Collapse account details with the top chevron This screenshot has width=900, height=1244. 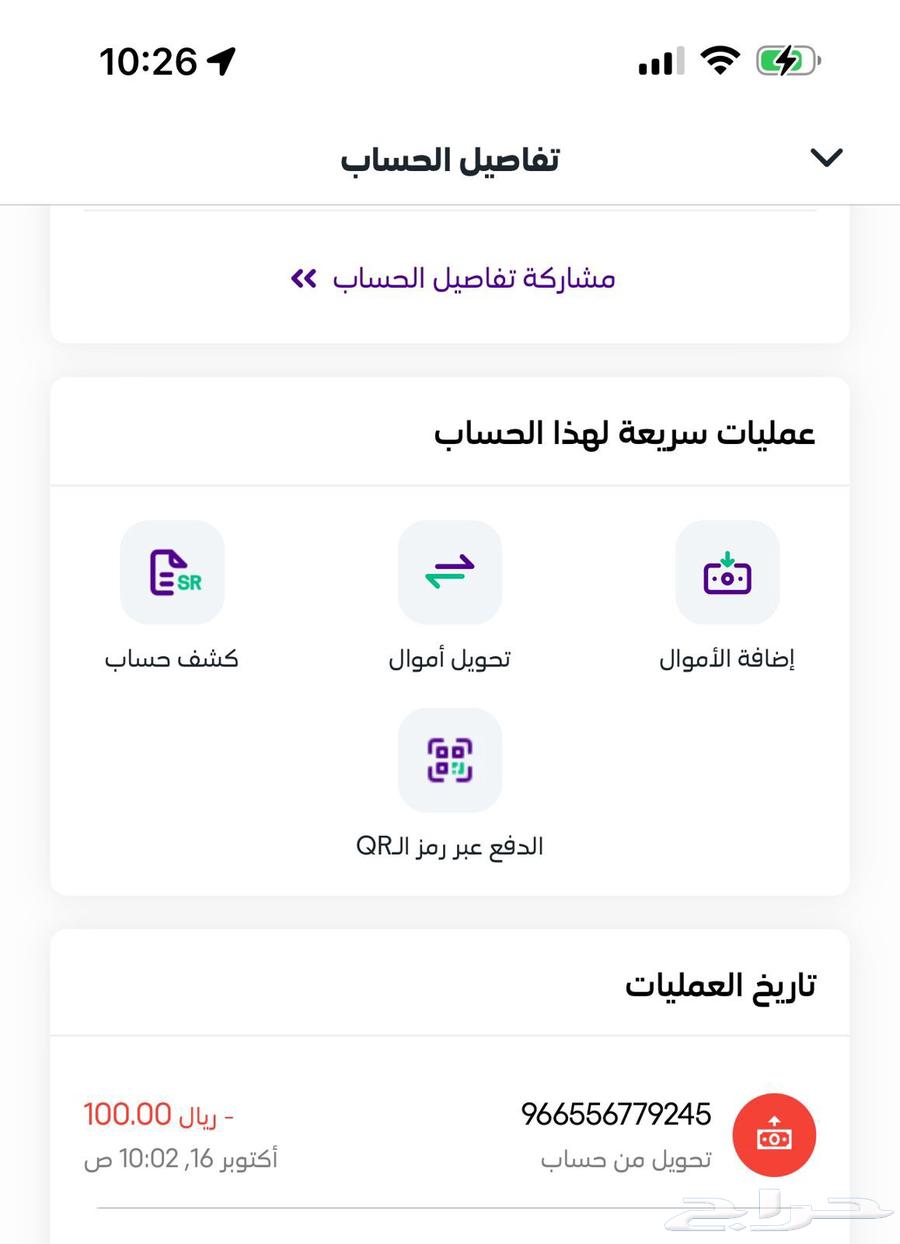[x=826, y=158]
